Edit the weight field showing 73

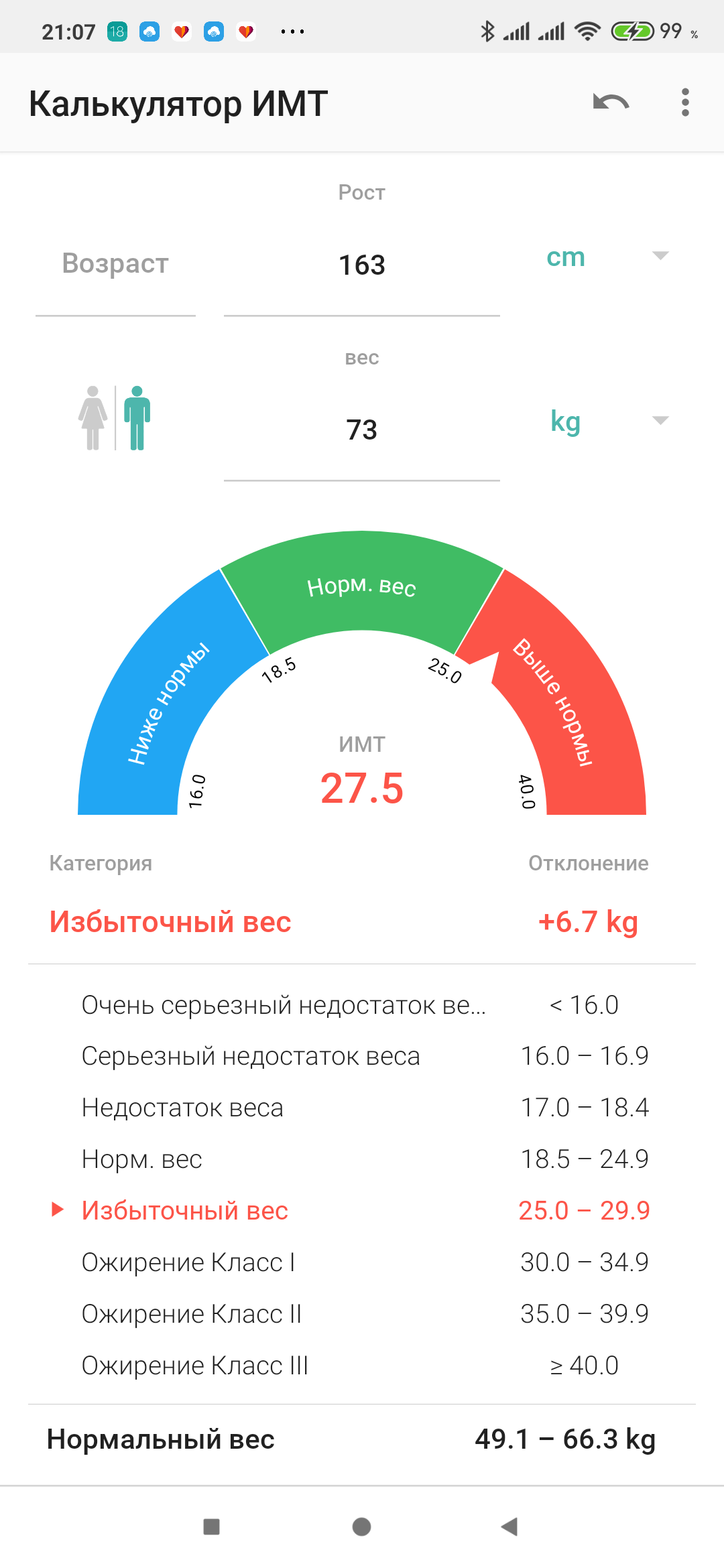361,430
